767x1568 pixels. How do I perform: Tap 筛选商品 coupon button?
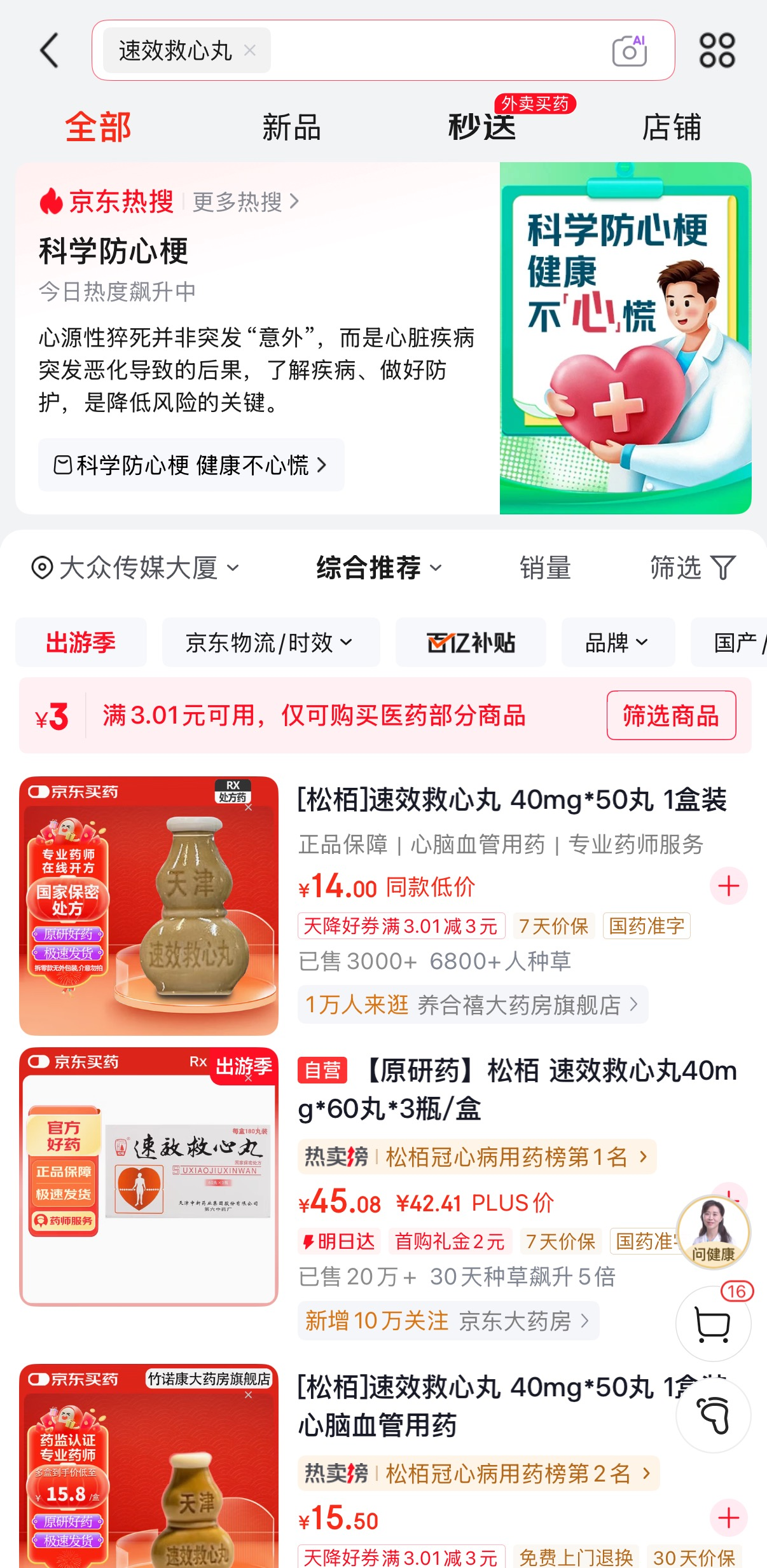[x=671, y=715]
